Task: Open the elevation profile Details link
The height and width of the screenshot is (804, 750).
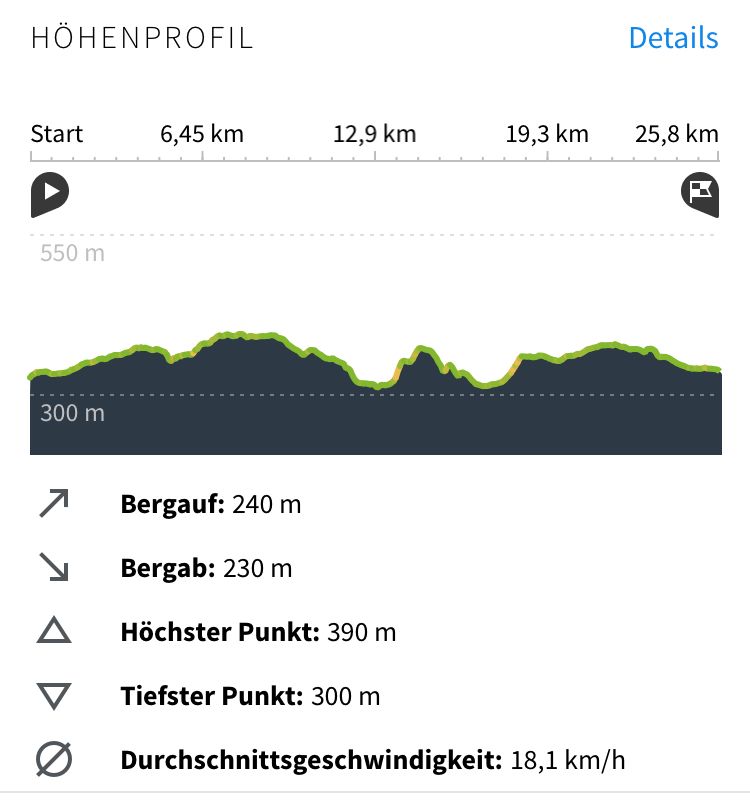Action: pos(673,38)
